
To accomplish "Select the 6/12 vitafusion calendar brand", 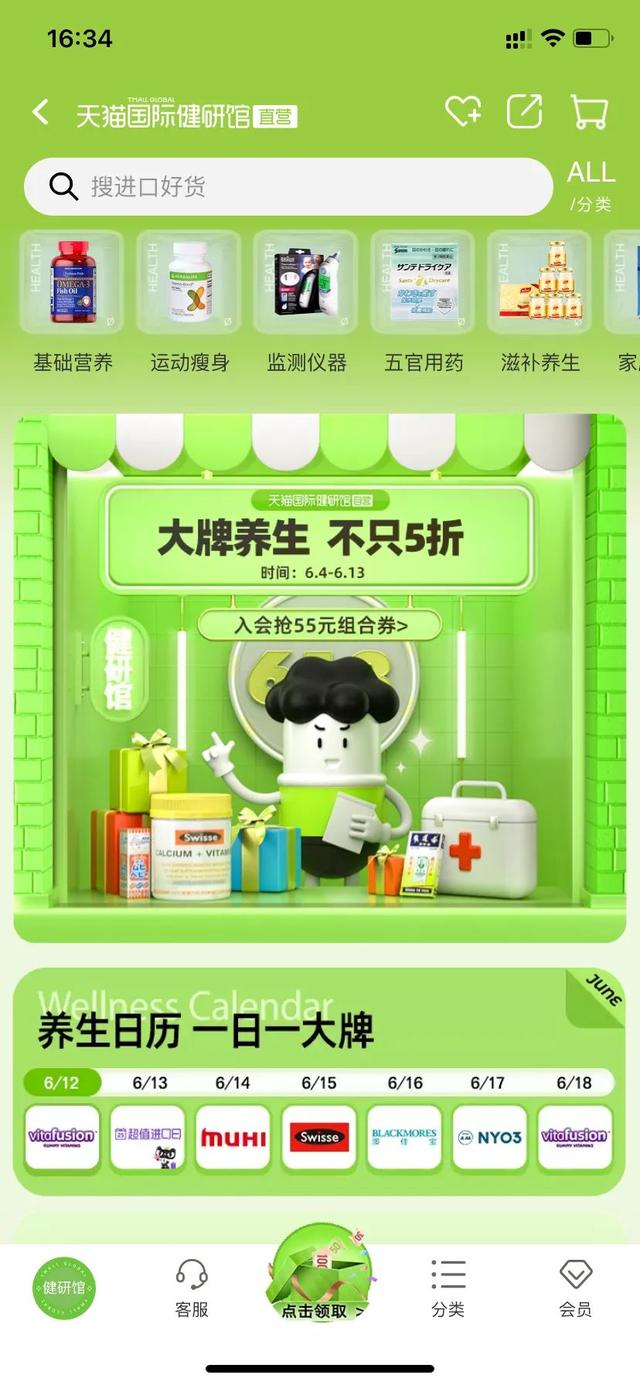I will point(62,1137).
